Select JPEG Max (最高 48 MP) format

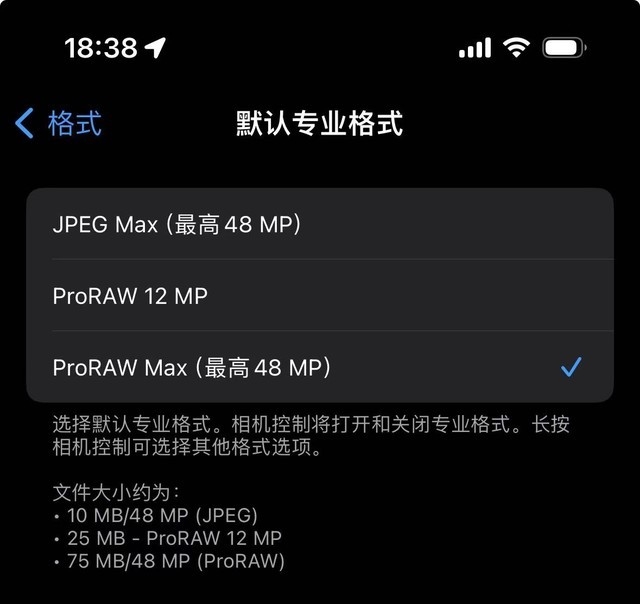177,224
